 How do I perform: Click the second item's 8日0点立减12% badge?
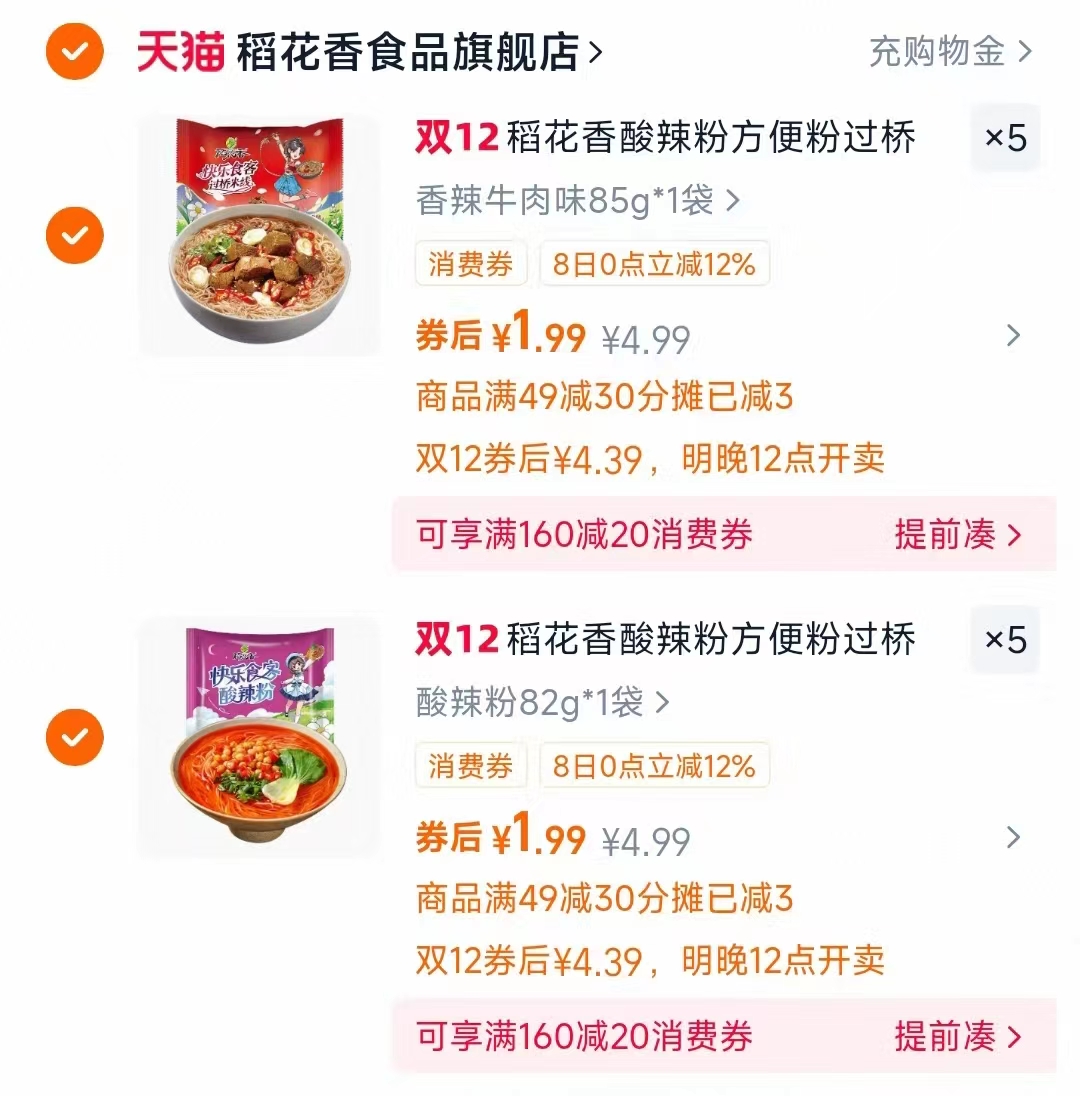[x=655, y=767]
